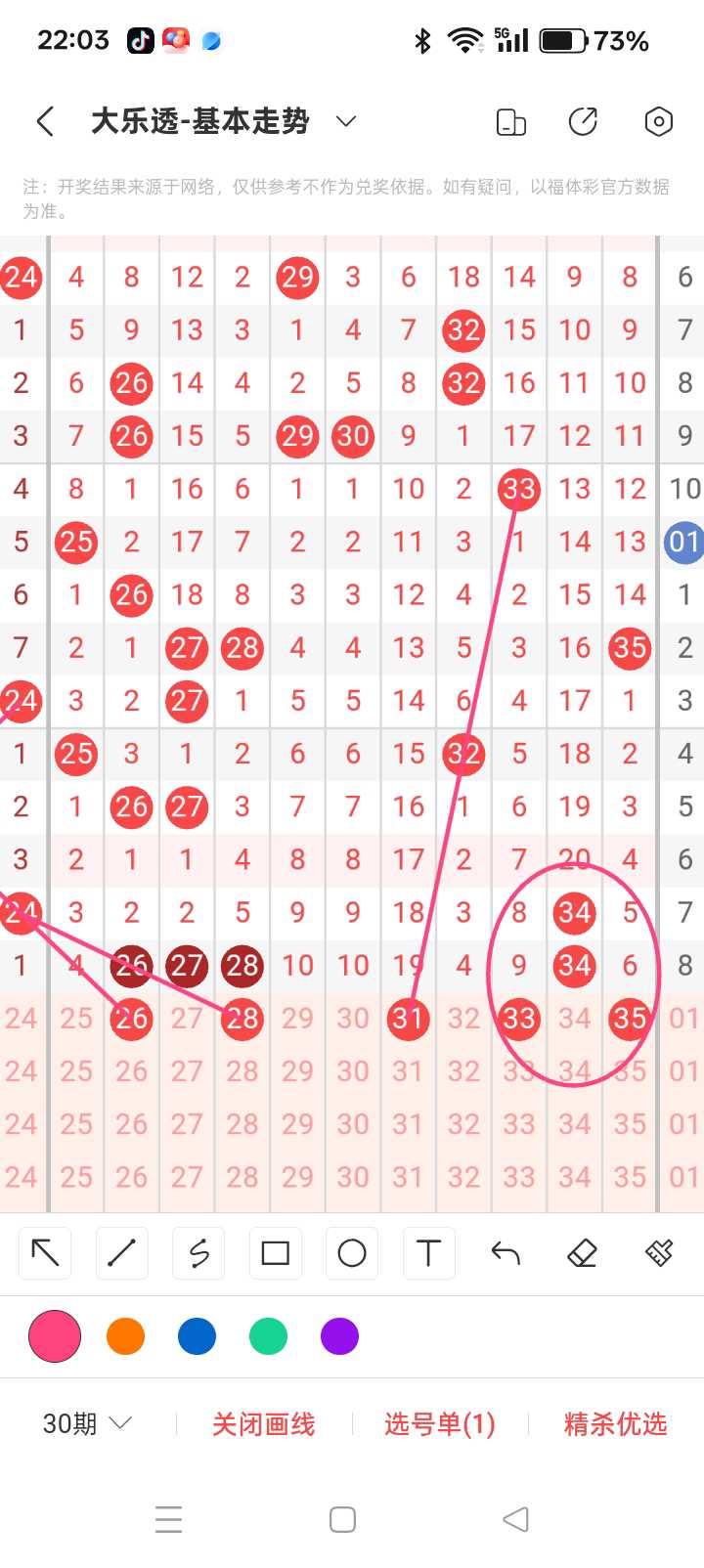Screen dimensions: 704x1568
Task: Pick the circle drawing tool
Action: coord(352,1253)
